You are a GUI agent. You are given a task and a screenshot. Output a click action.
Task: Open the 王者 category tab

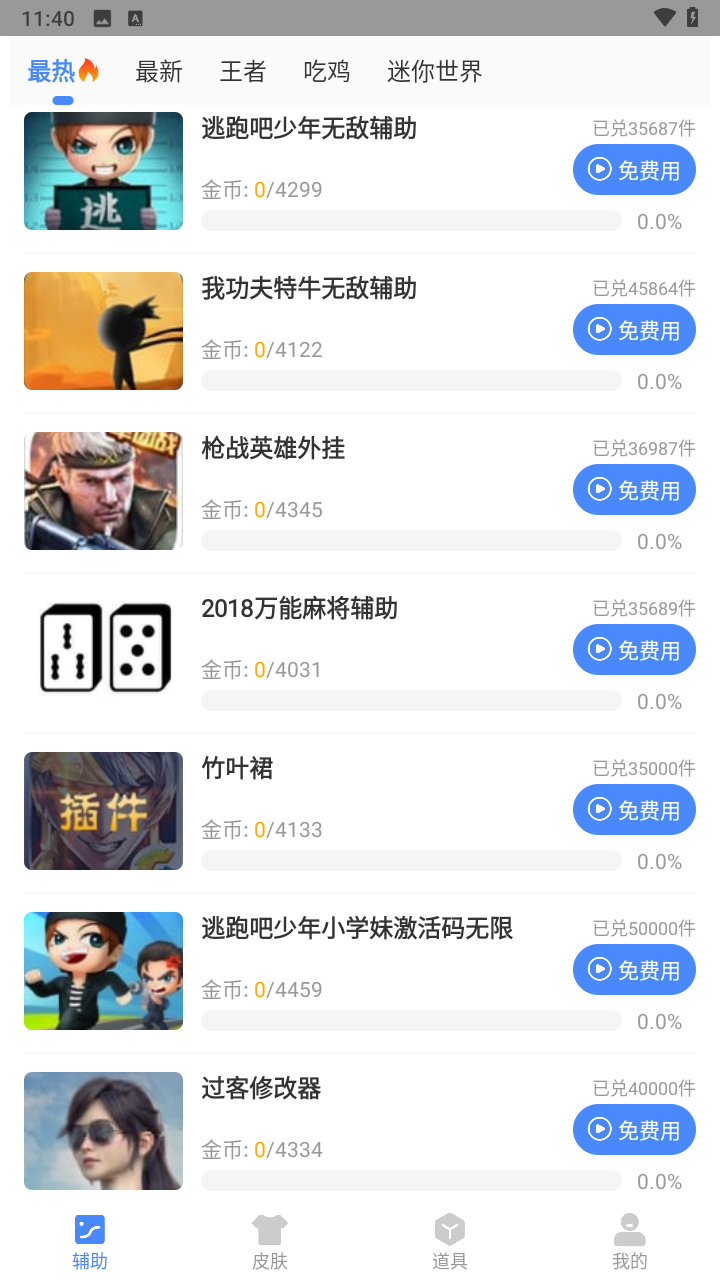coord(242,71)
